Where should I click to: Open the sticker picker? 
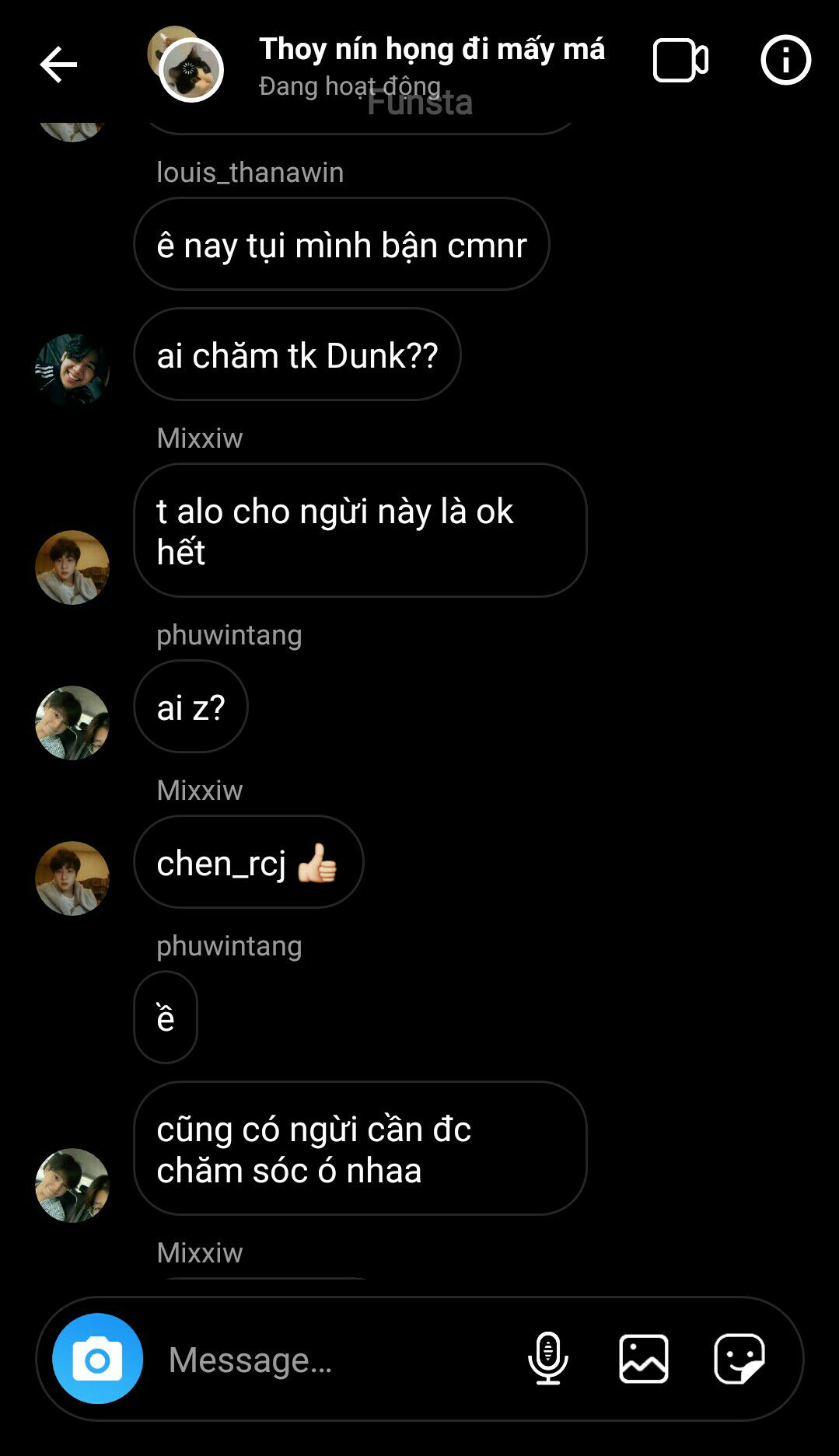(x=739, y=1358)
